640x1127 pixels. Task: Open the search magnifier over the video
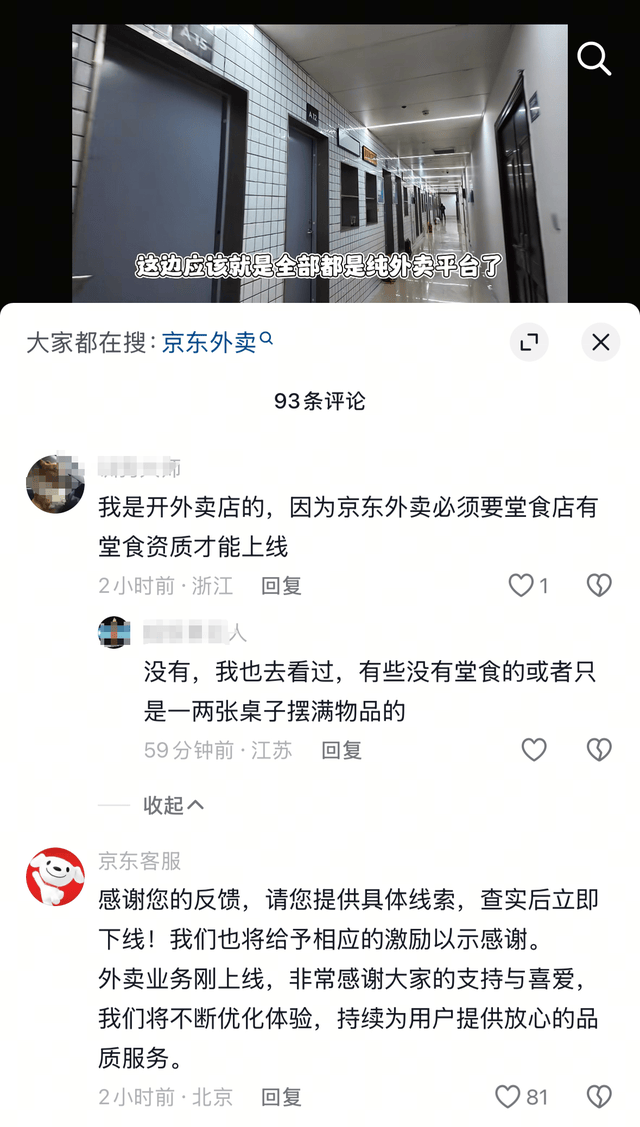click(594, 58)
